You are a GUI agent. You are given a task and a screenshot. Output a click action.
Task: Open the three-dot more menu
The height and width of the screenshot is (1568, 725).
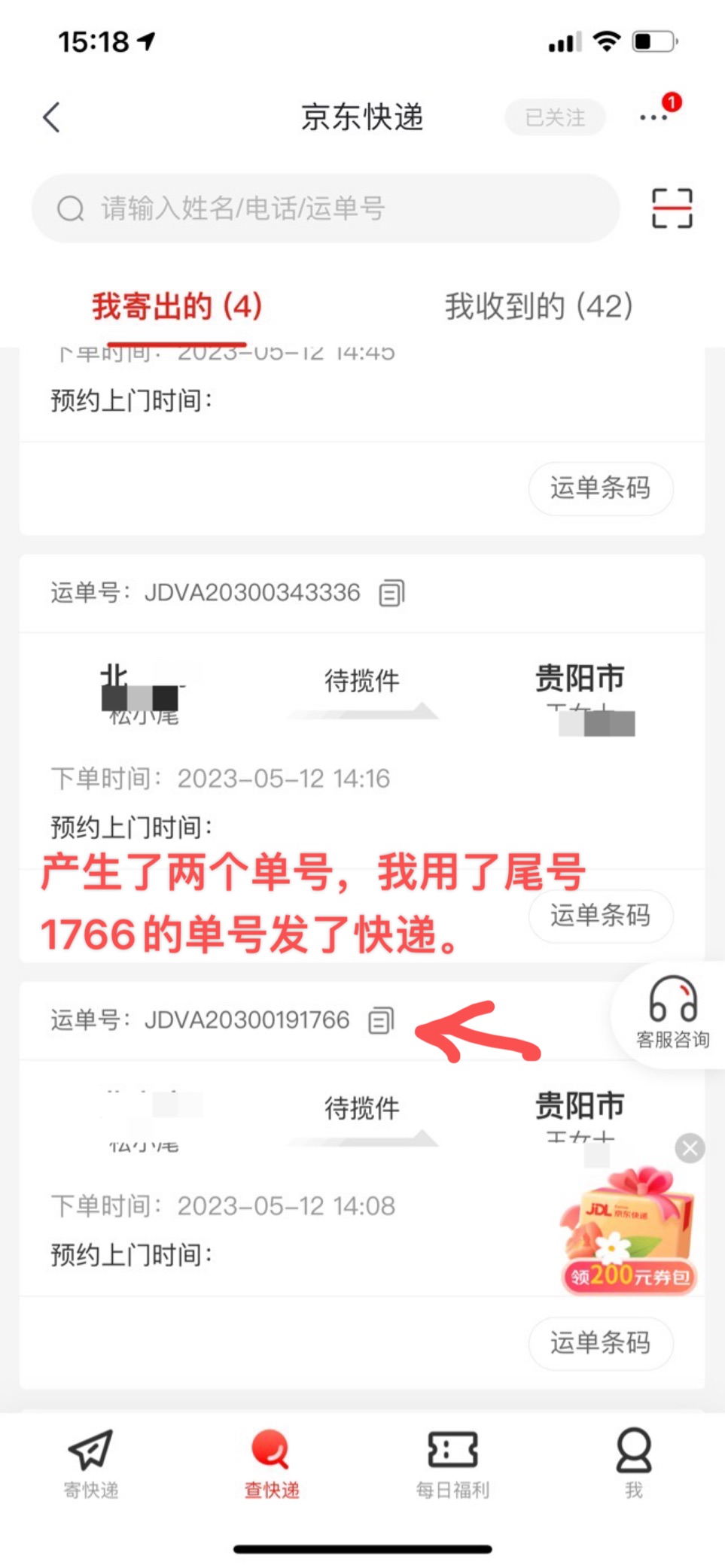tap(653, 117)
